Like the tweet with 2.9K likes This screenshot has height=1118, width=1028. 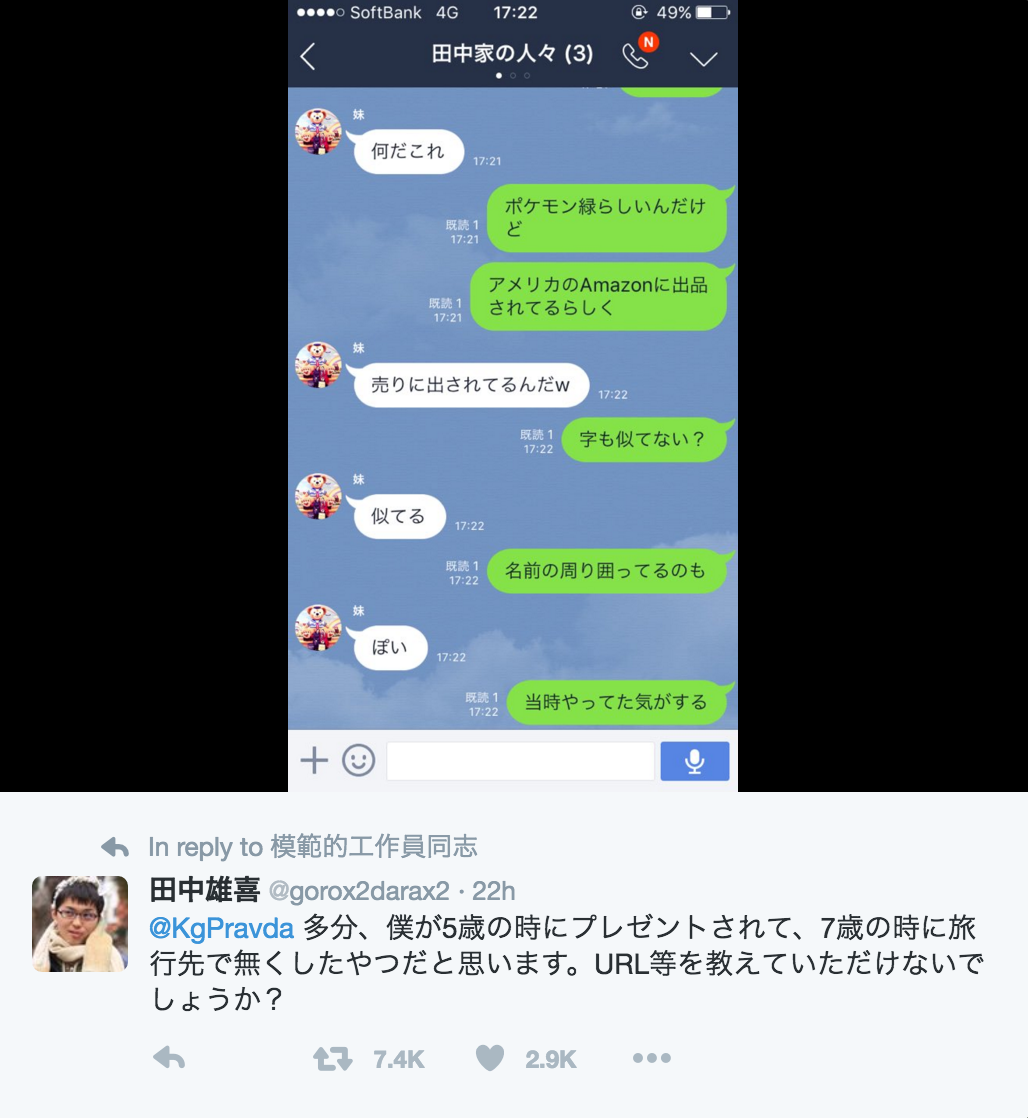point(489,1059)
